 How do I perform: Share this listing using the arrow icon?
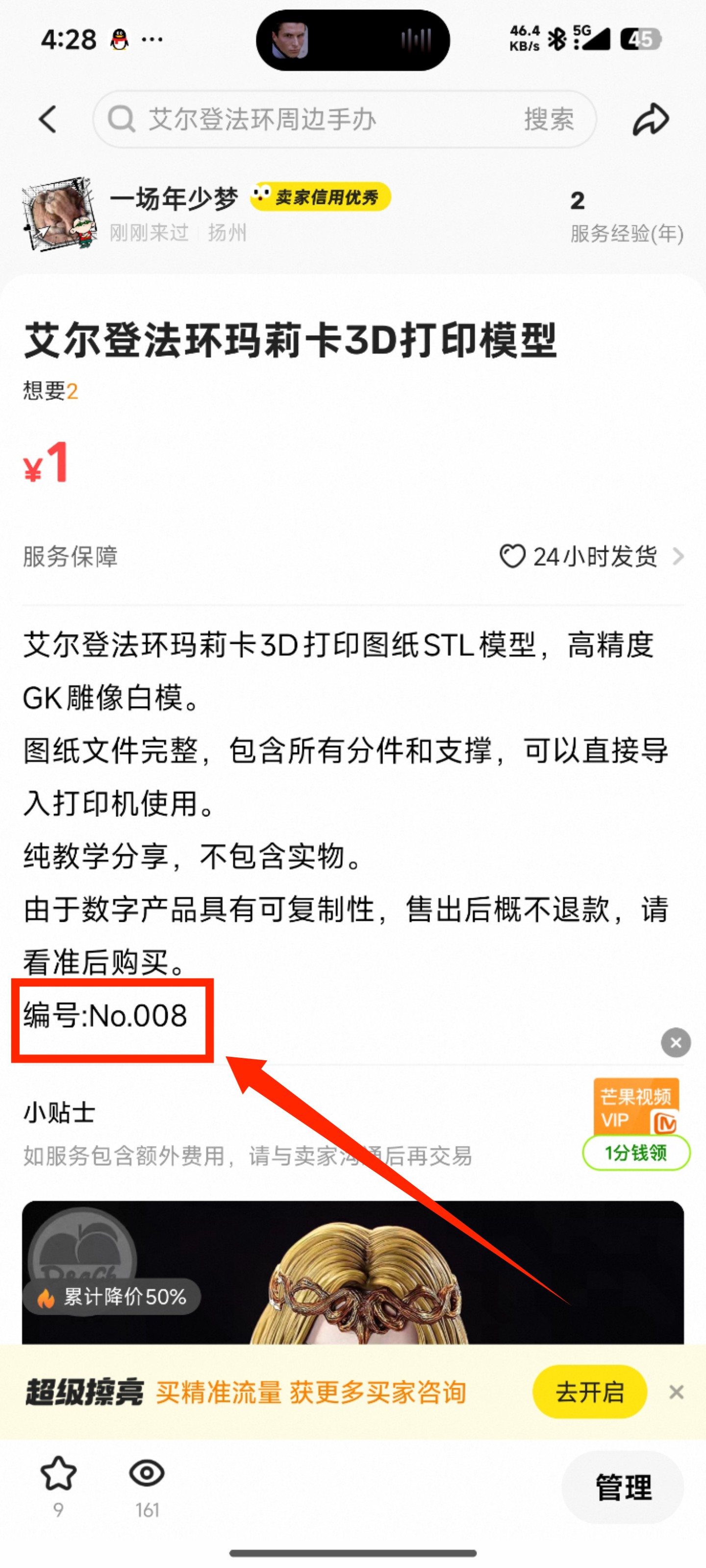pos(650,119)
